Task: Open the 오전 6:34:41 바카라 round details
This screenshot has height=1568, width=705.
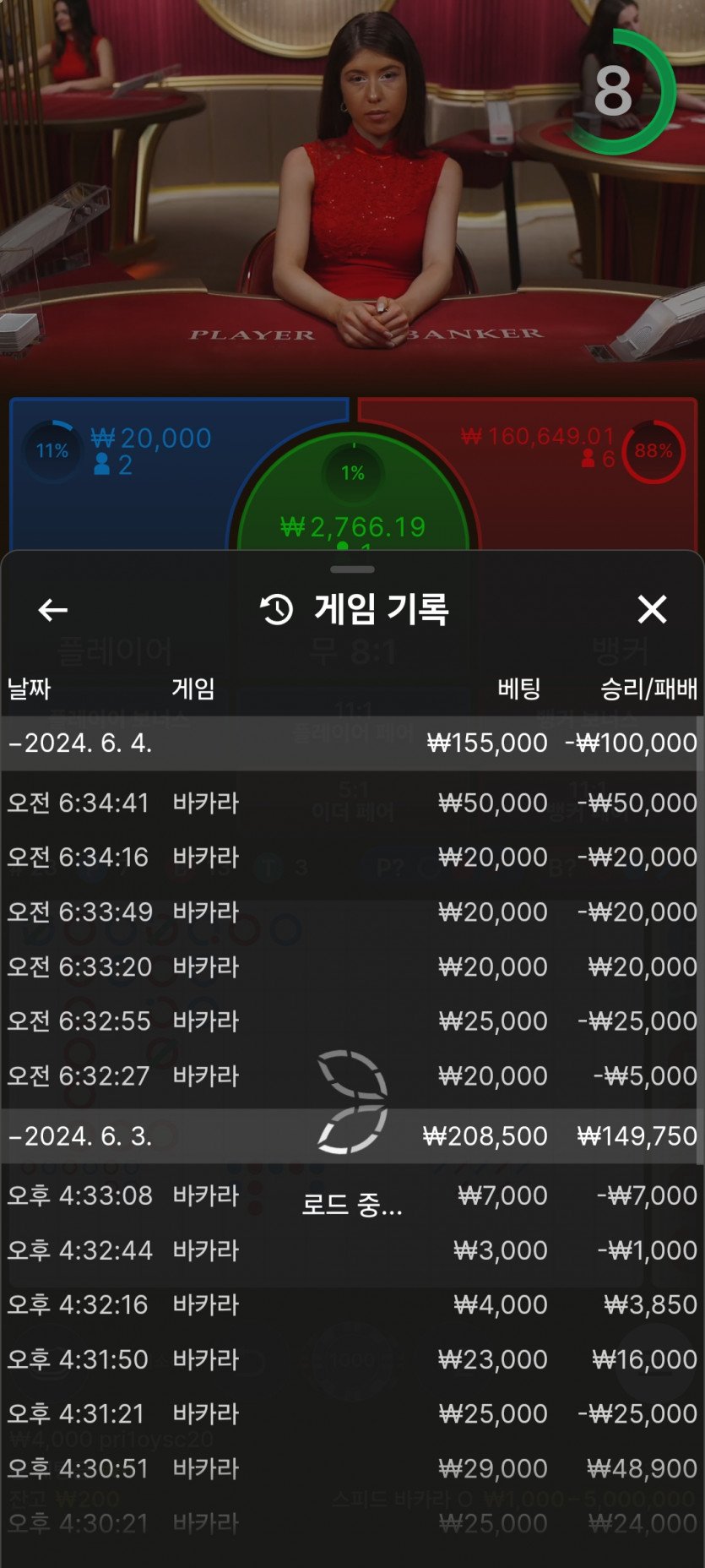Action: [x=351, y=803]
